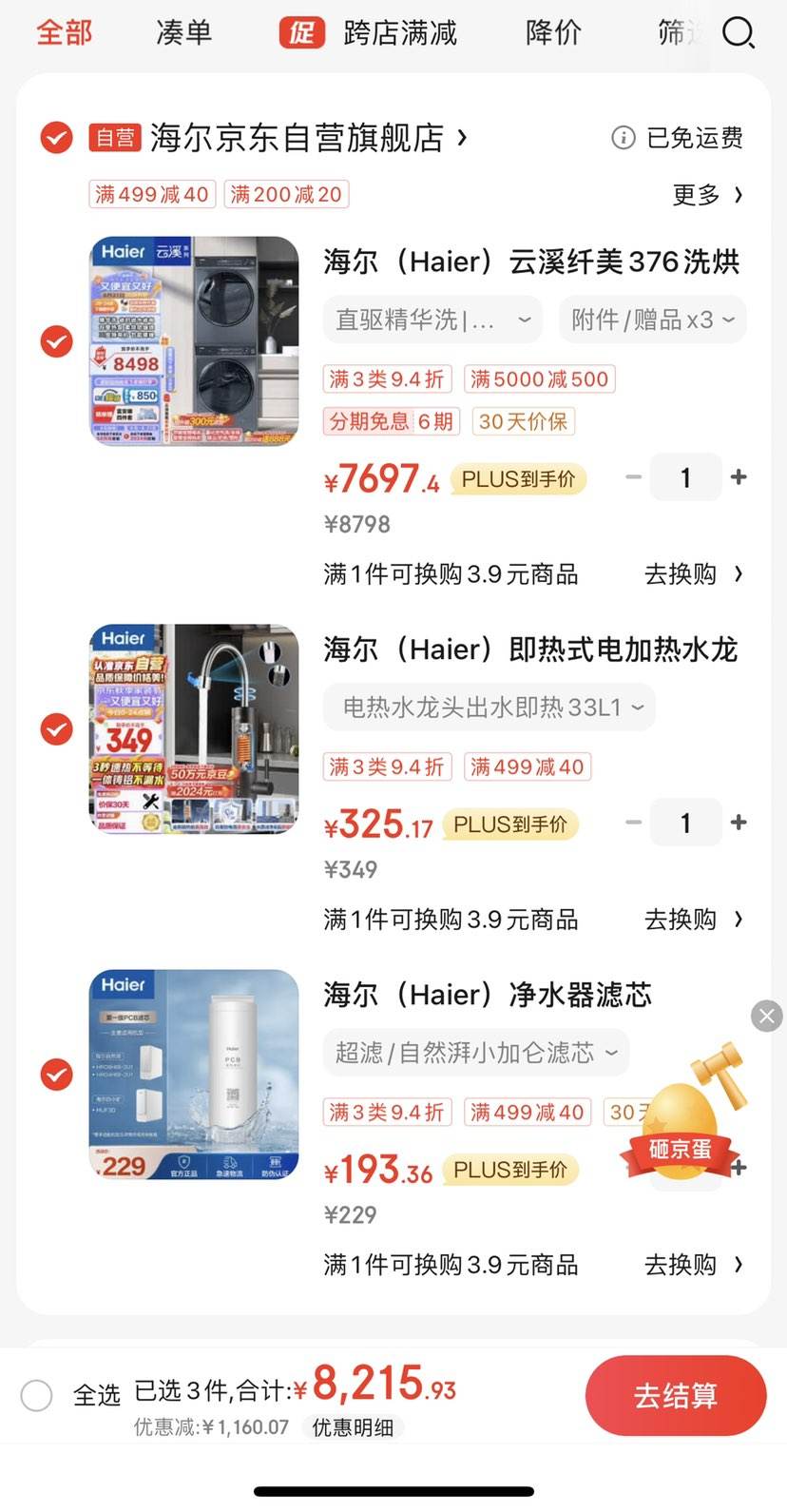
Task: Open 优惠明细 discount details
Action: click(x=353, y=1427)
